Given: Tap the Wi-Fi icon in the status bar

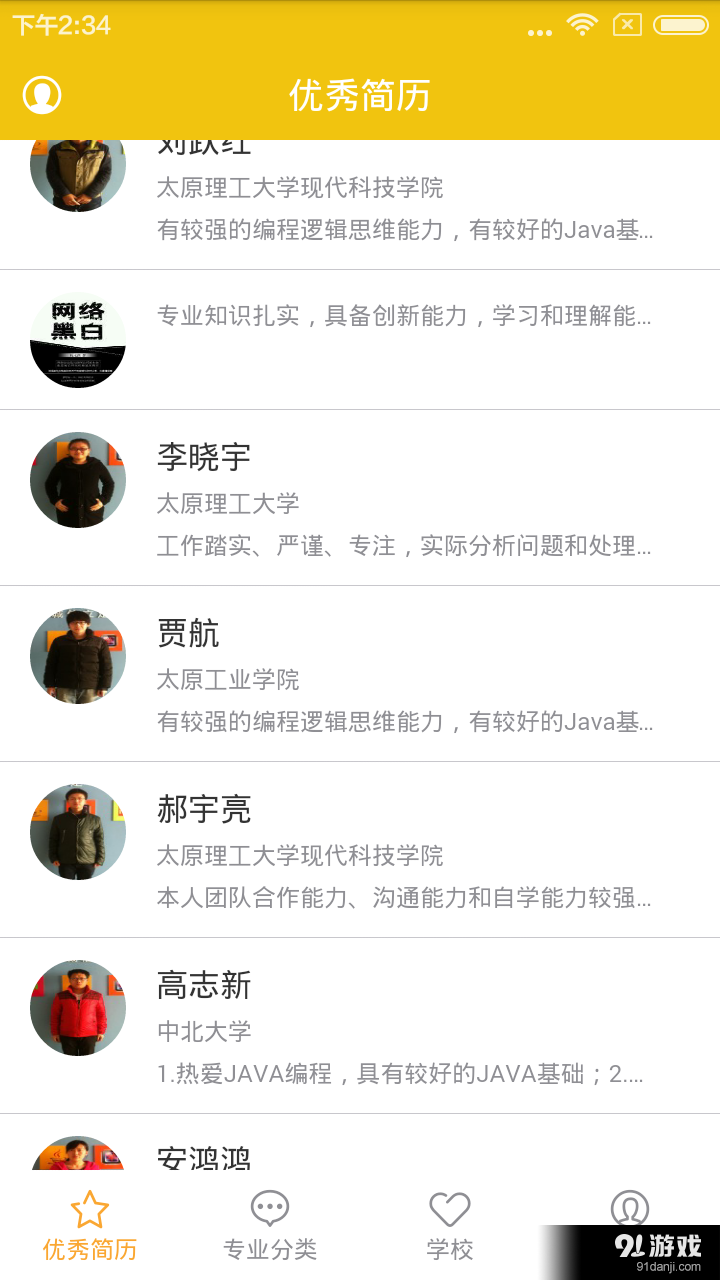Looking at the screenshot, I should (x=583, y=24).
